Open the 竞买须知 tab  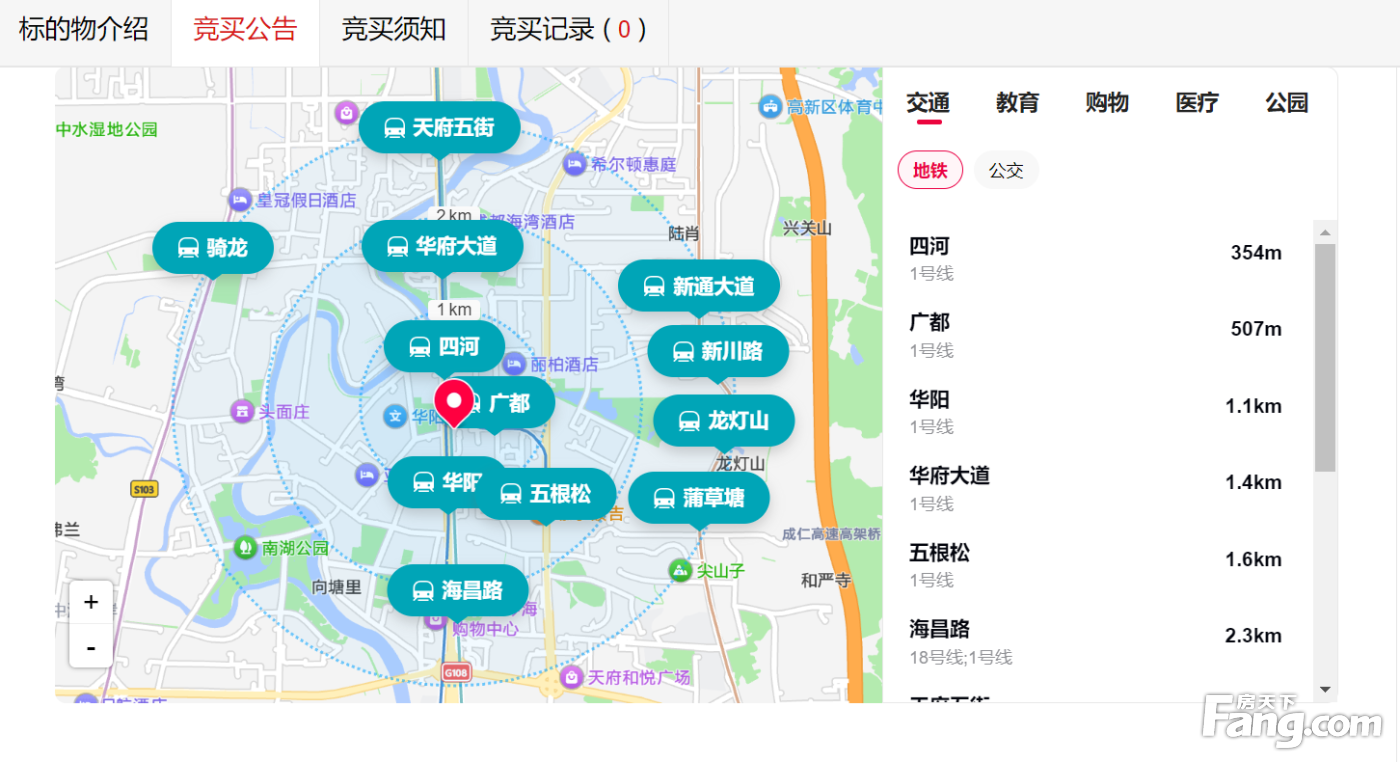(394, 30)
